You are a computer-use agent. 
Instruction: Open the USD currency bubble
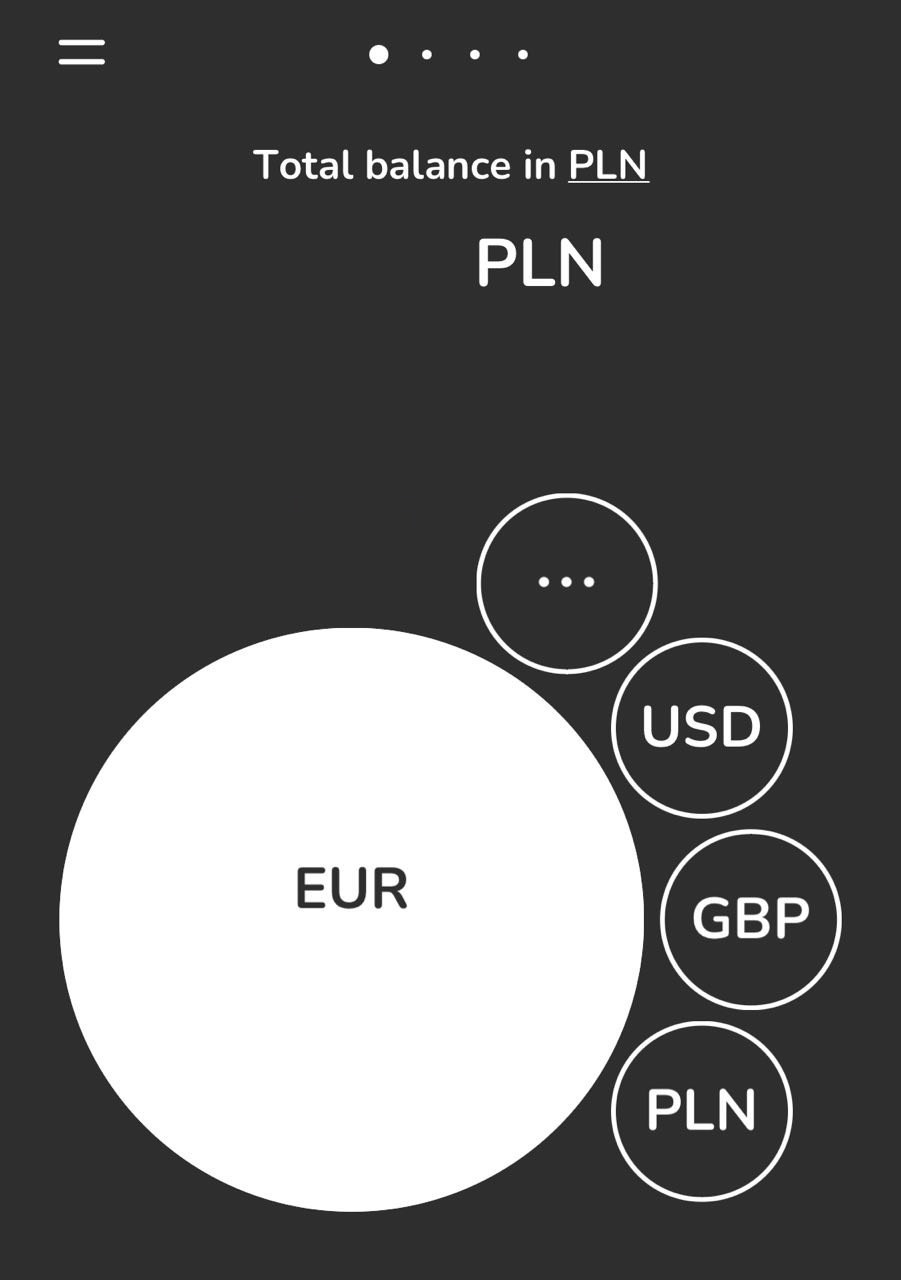tap(701, 727)
